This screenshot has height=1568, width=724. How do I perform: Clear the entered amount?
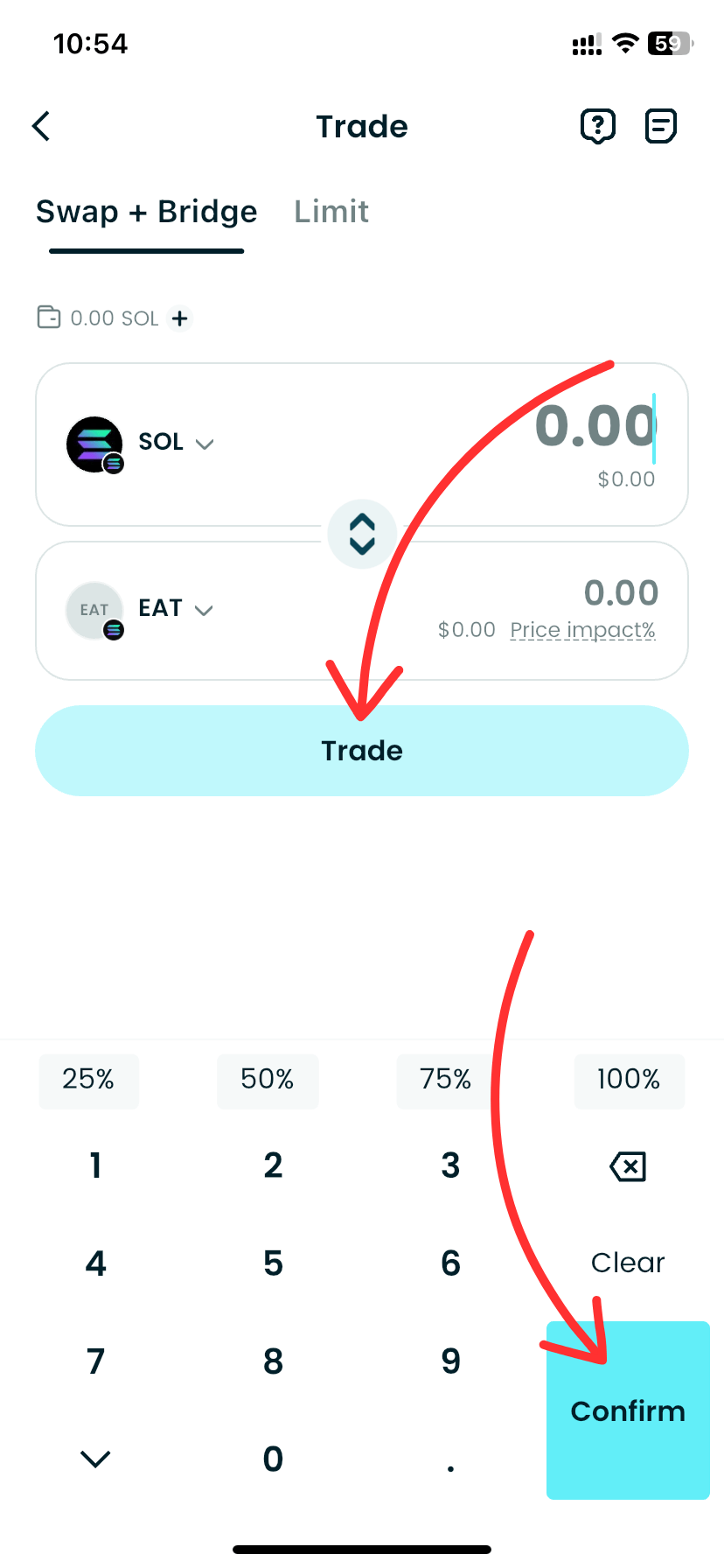[628, 1263]
